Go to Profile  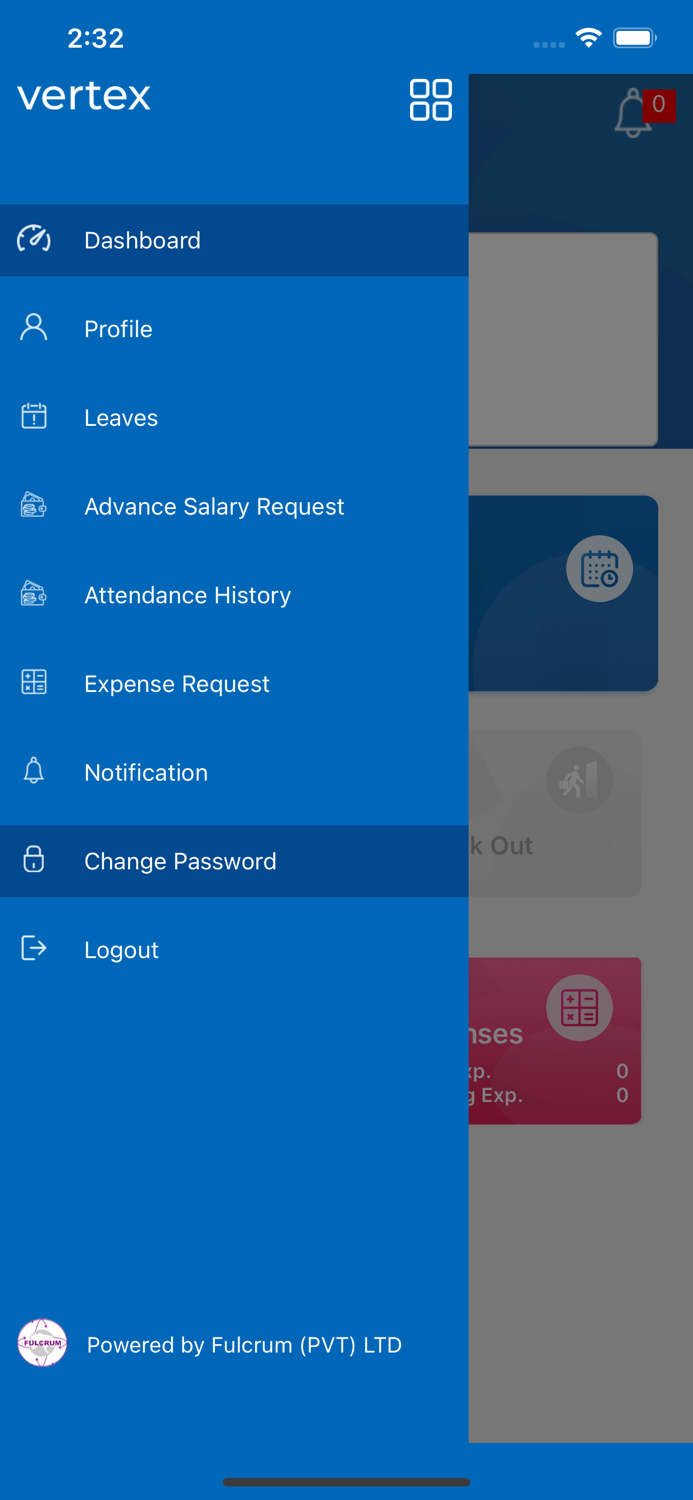[x=234, y=329]
